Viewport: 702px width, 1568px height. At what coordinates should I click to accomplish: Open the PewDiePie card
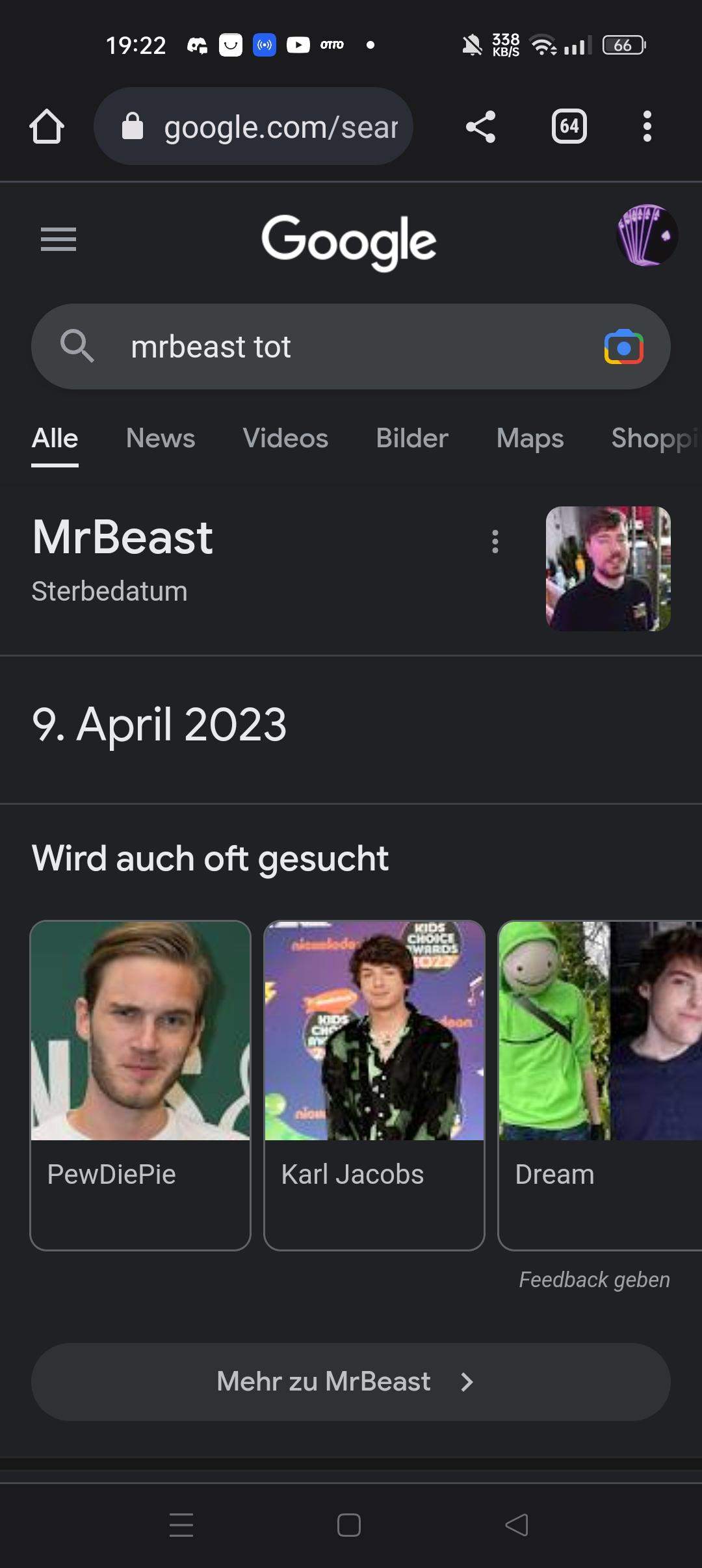tap(140, 1084)
